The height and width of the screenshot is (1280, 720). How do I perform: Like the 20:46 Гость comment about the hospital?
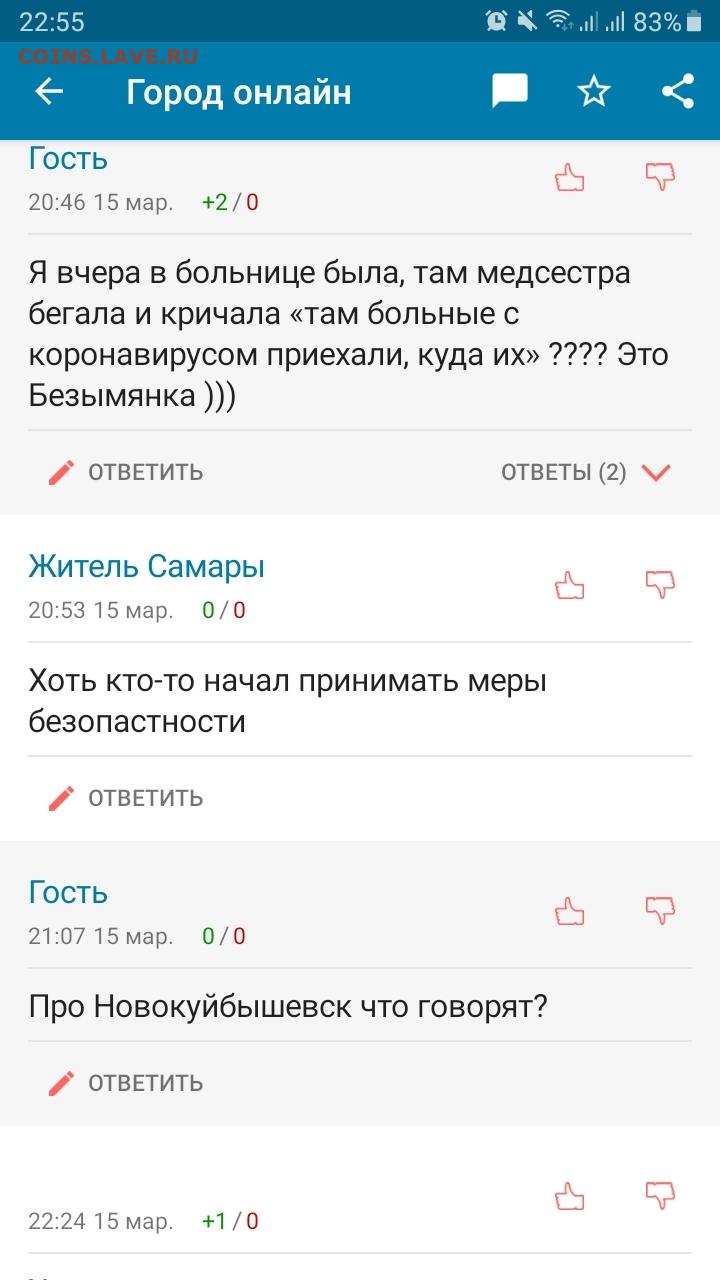[x=569, y=177]
